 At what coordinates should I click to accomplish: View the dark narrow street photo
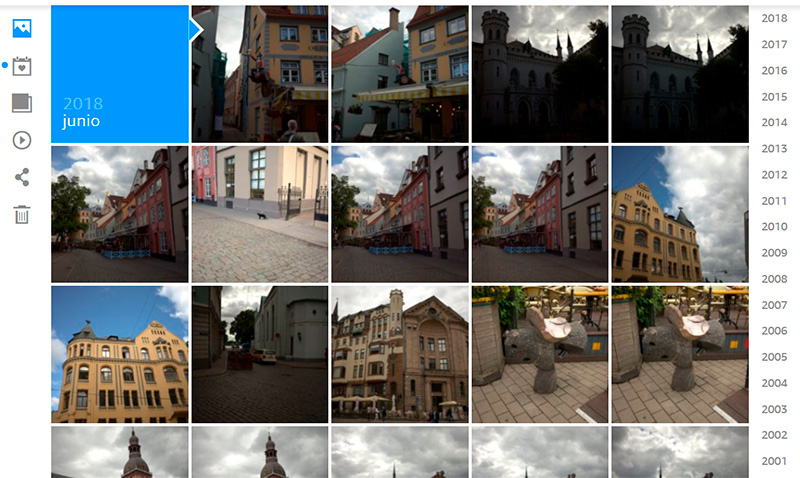pyautogui.click(x=260, y=354)
